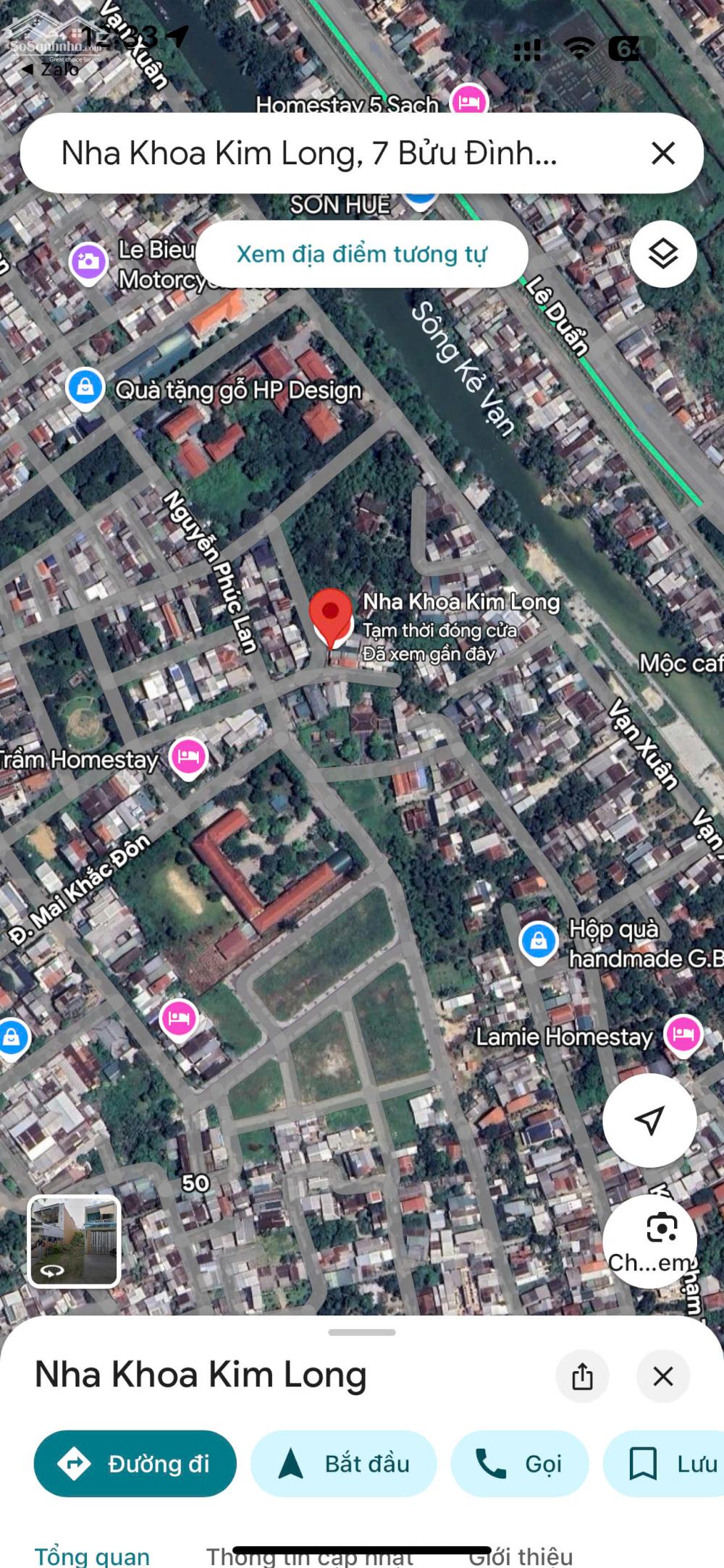This screenshot has width=724, height=1568.
Task: Tap the red Nha Khoa Kim Long pin
Action: click(x=331, y=615)
